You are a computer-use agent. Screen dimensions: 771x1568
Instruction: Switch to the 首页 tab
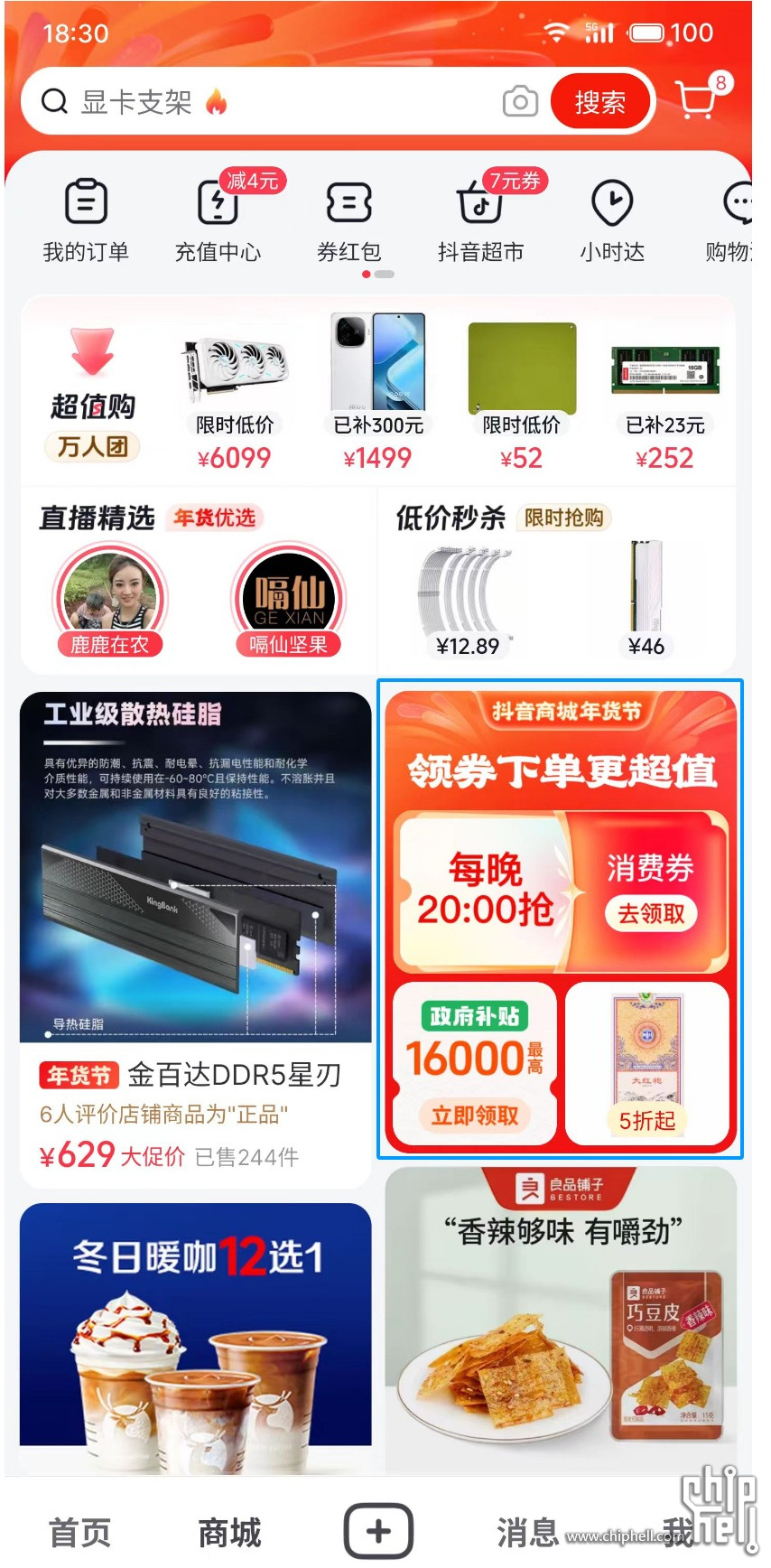[79, 1532]
